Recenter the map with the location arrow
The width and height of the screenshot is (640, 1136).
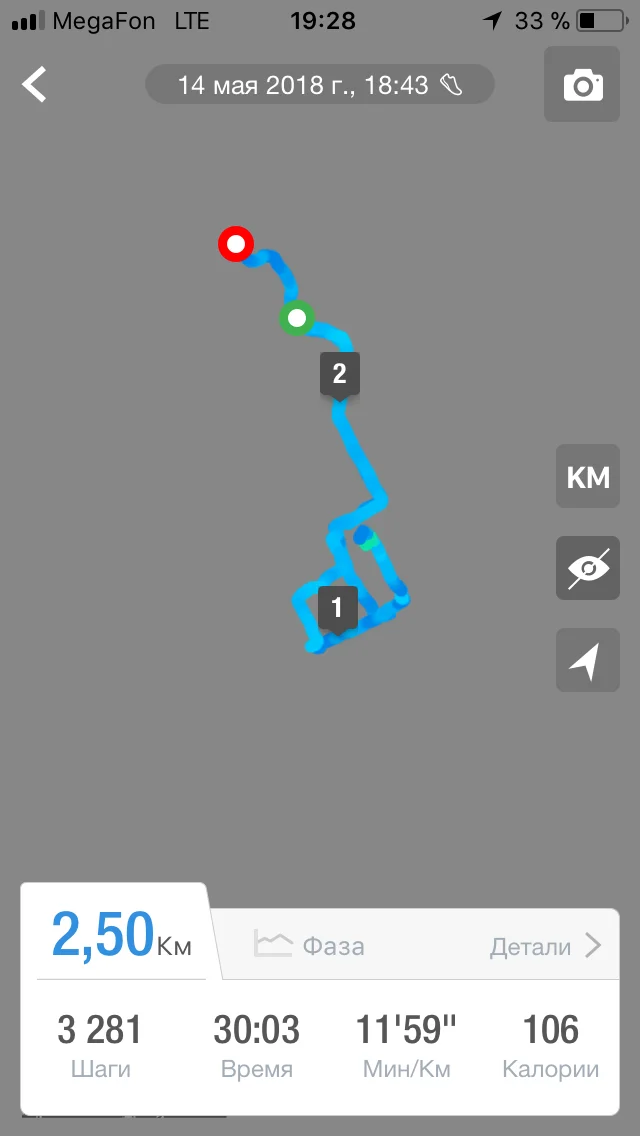(588, 660)
